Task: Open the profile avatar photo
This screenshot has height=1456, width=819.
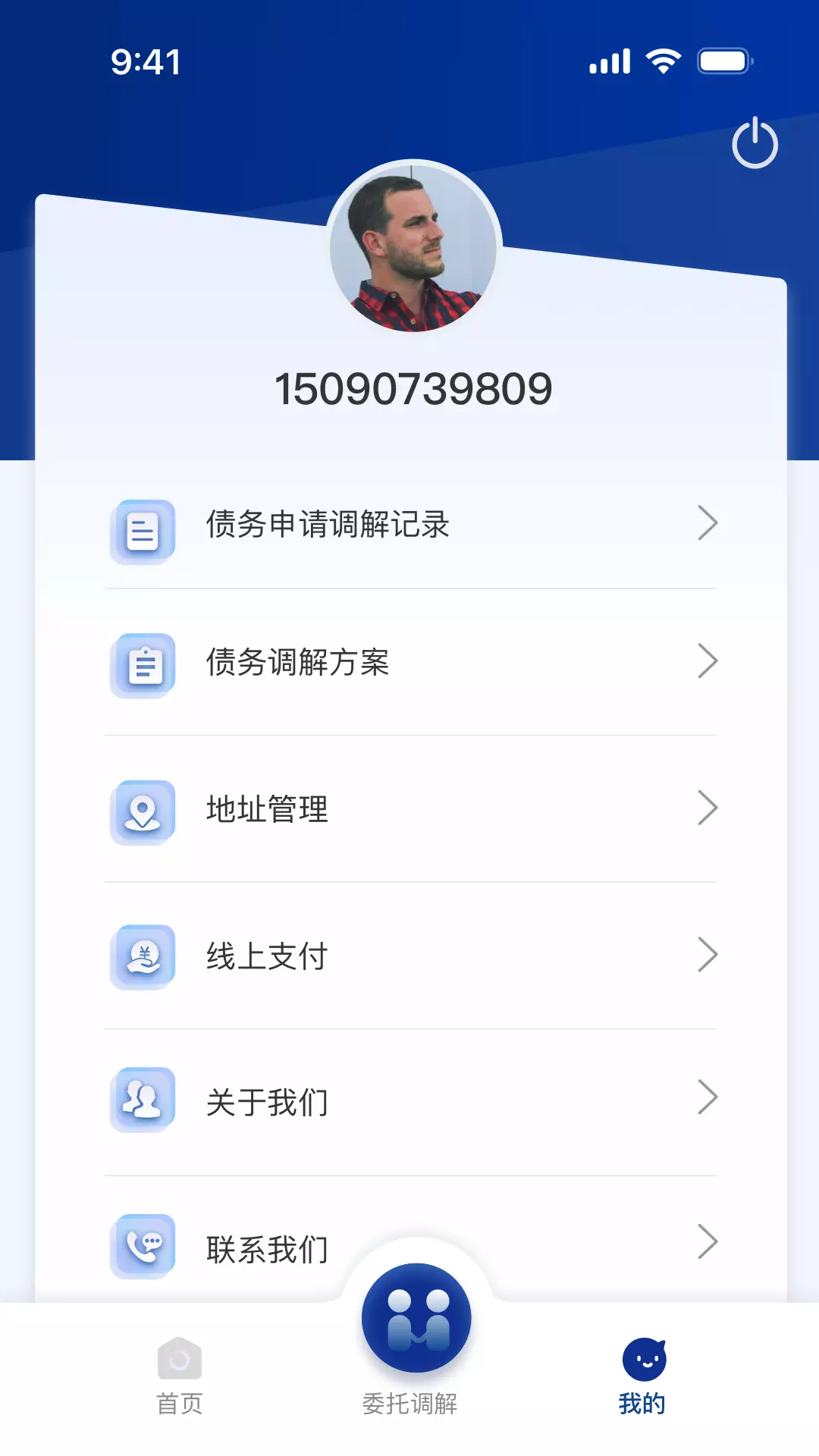Action: (x=413, y=247)
